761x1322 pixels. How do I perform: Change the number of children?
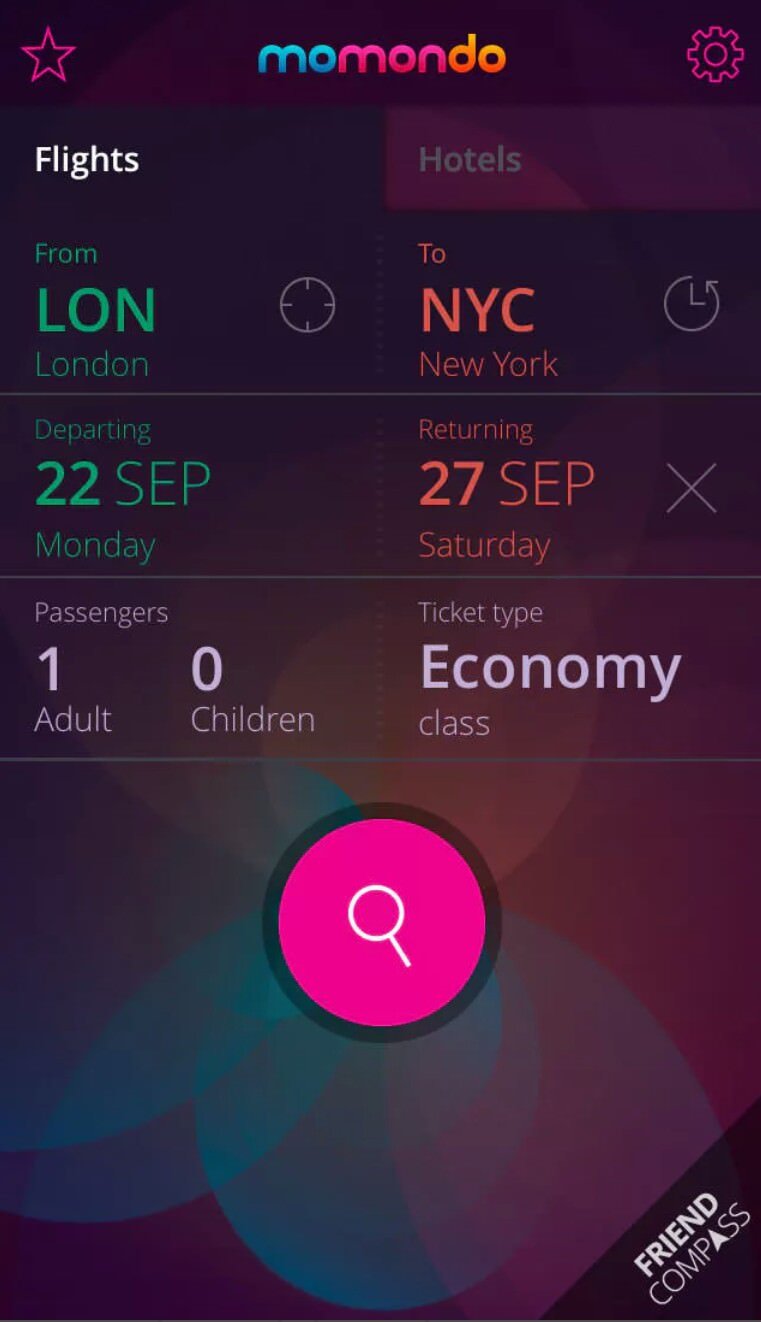pos(251,688)
